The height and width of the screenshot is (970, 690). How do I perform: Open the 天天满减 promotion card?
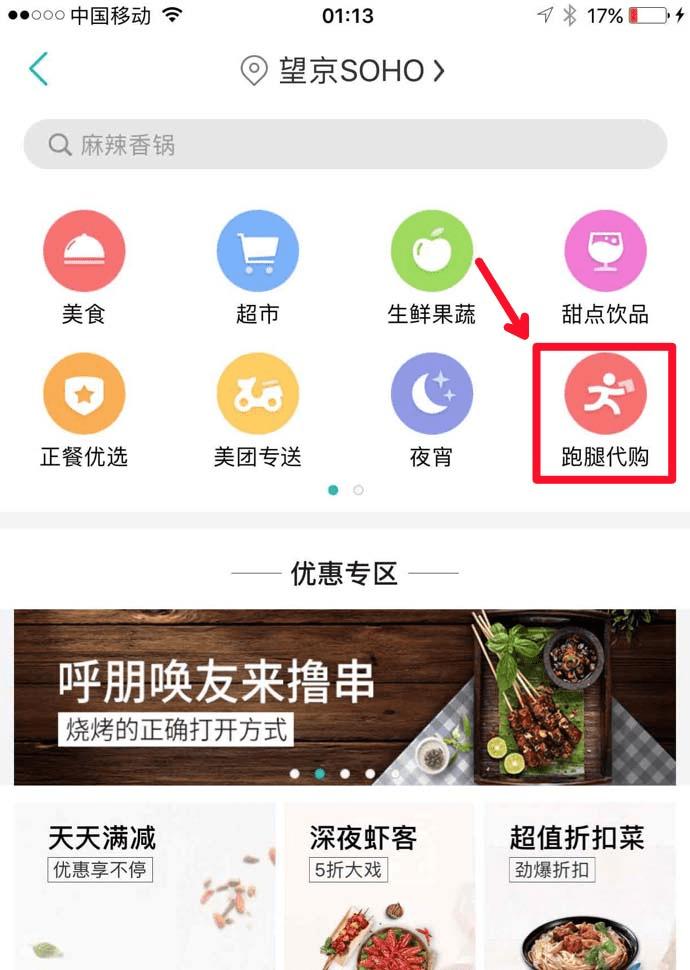[x=145, y=885]
